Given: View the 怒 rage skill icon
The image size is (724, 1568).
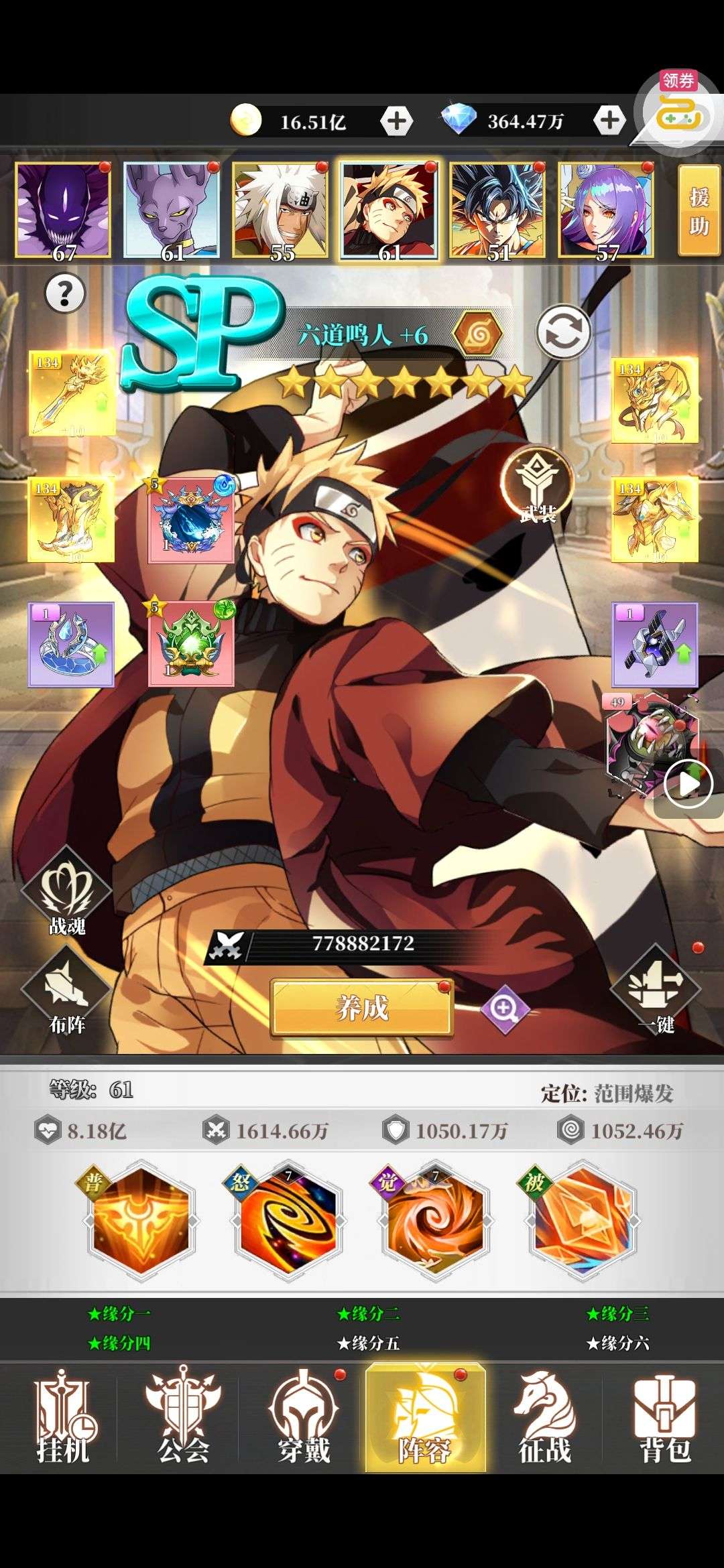Looking at the screenshot, I should pos(288,1220).
